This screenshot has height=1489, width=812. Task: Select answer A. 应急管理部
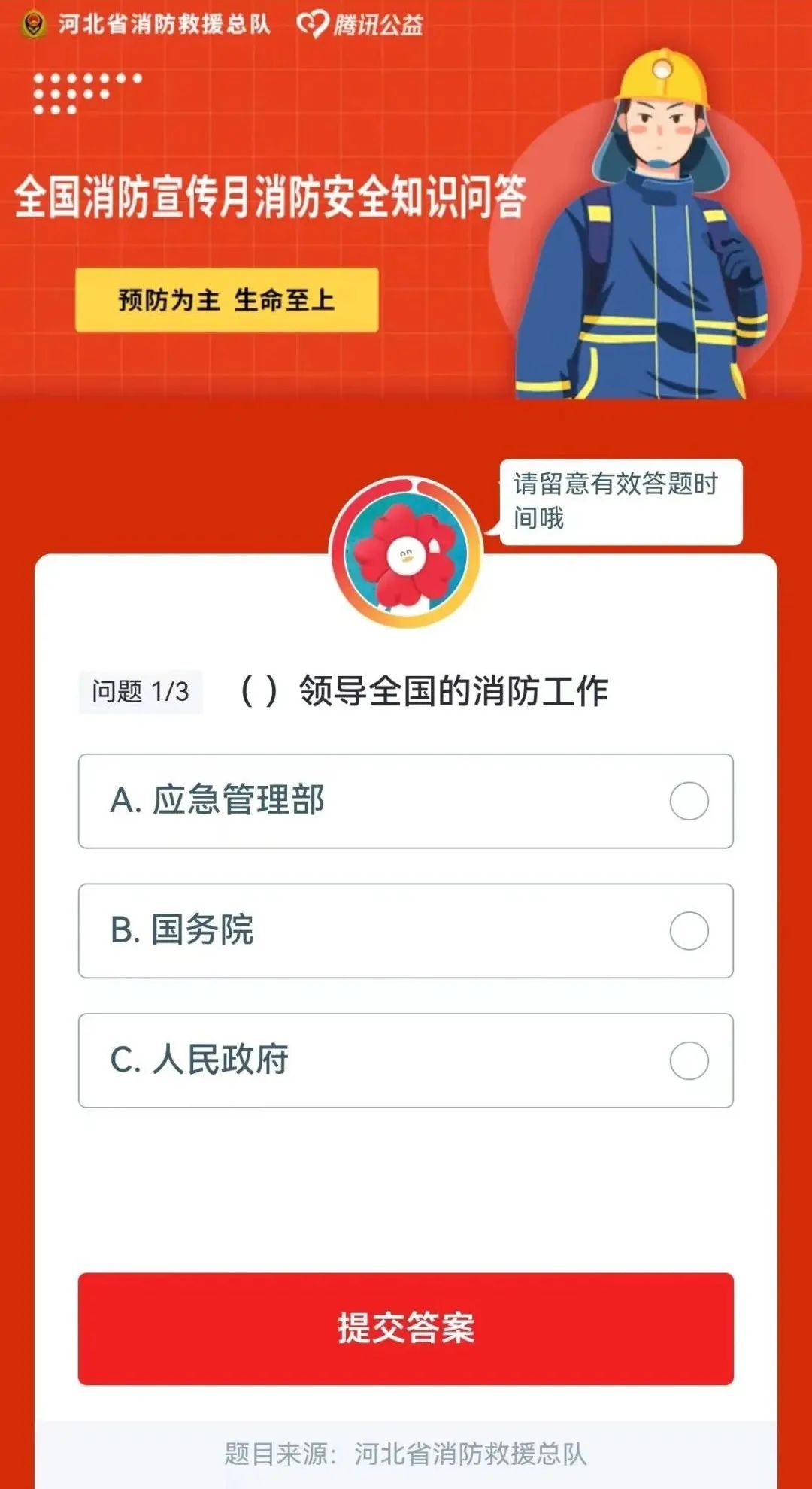click(405, 801)
